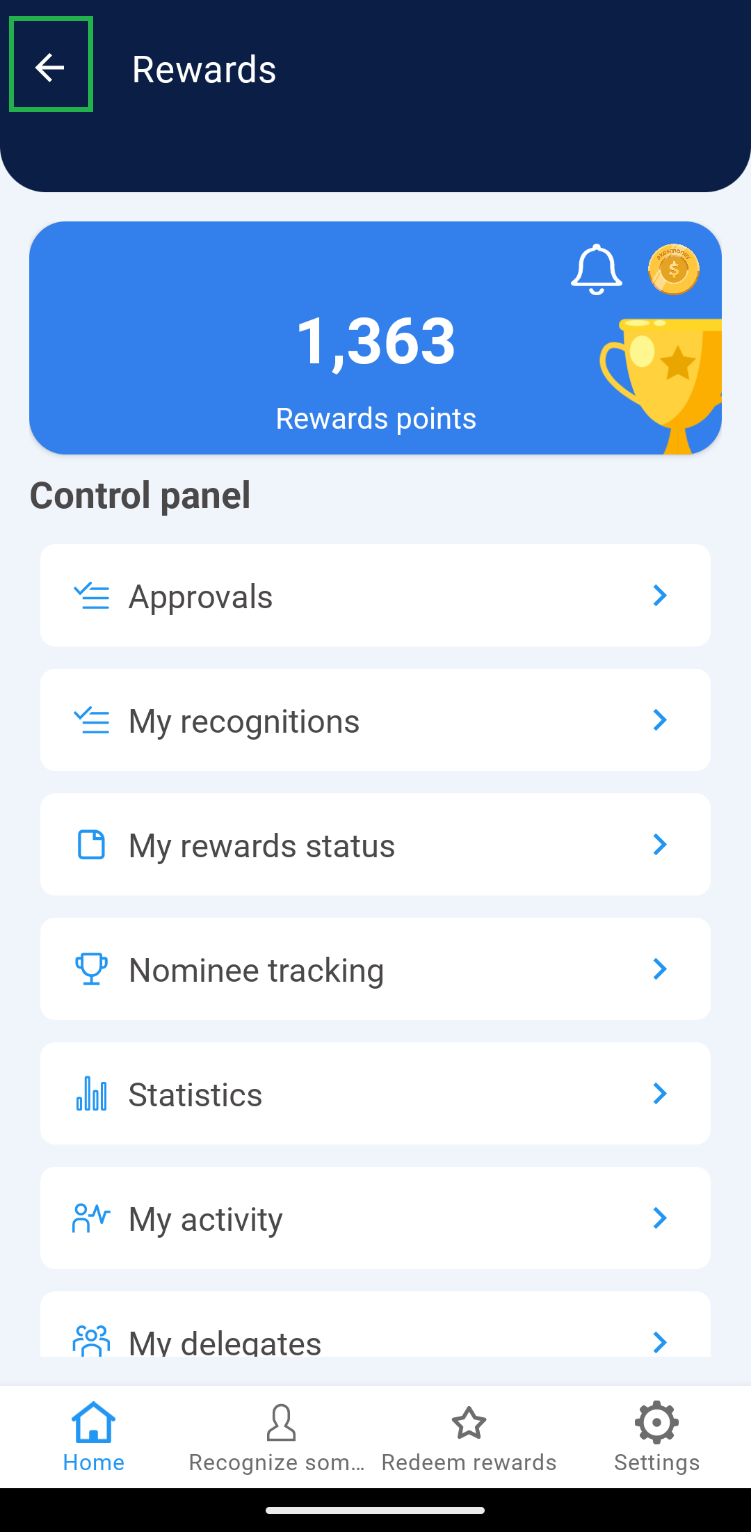This screenshot has width=751, height=1532.
Task: Open My delegates
Action: (x=375, y=1335)
